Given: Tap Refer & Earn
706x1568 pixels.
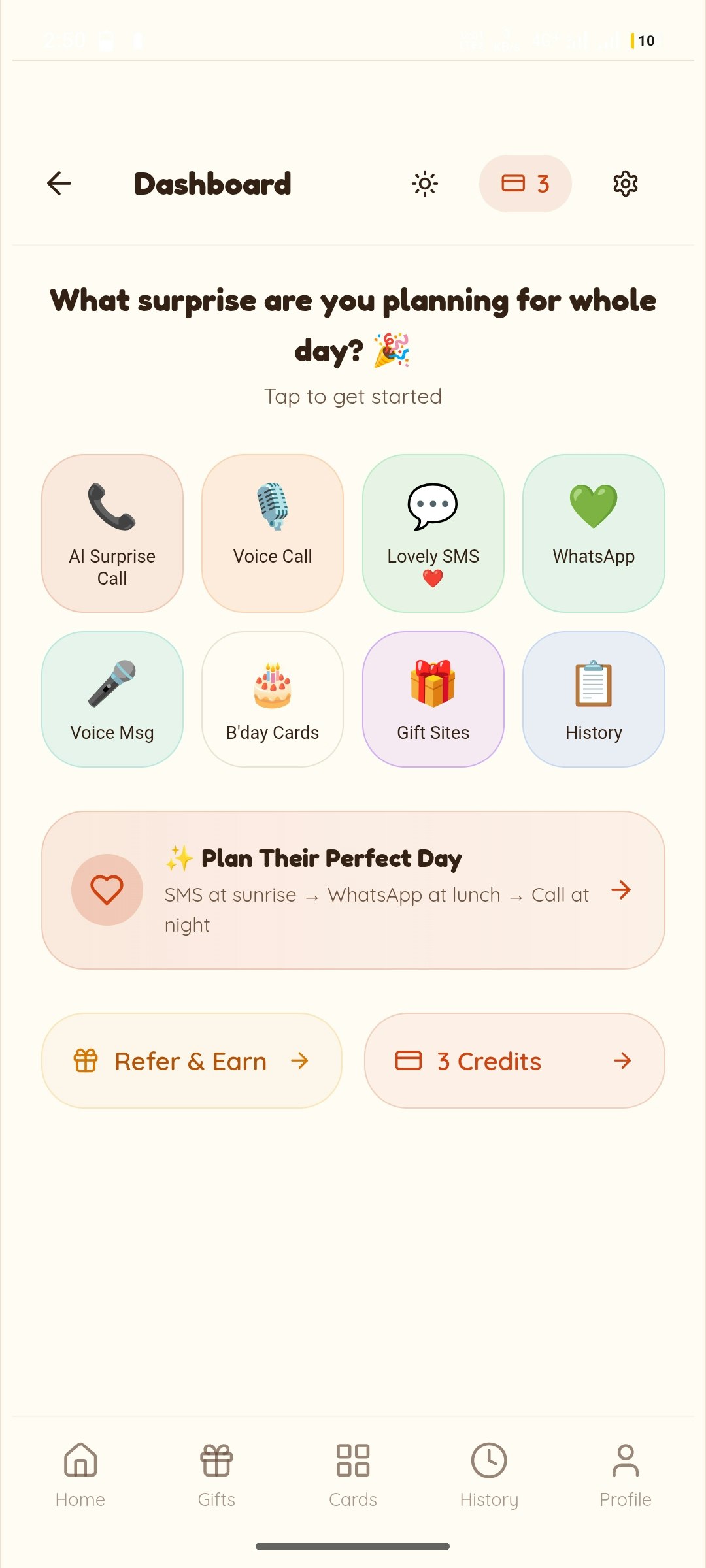Looking at the screenshot, I should [192, 1060].
